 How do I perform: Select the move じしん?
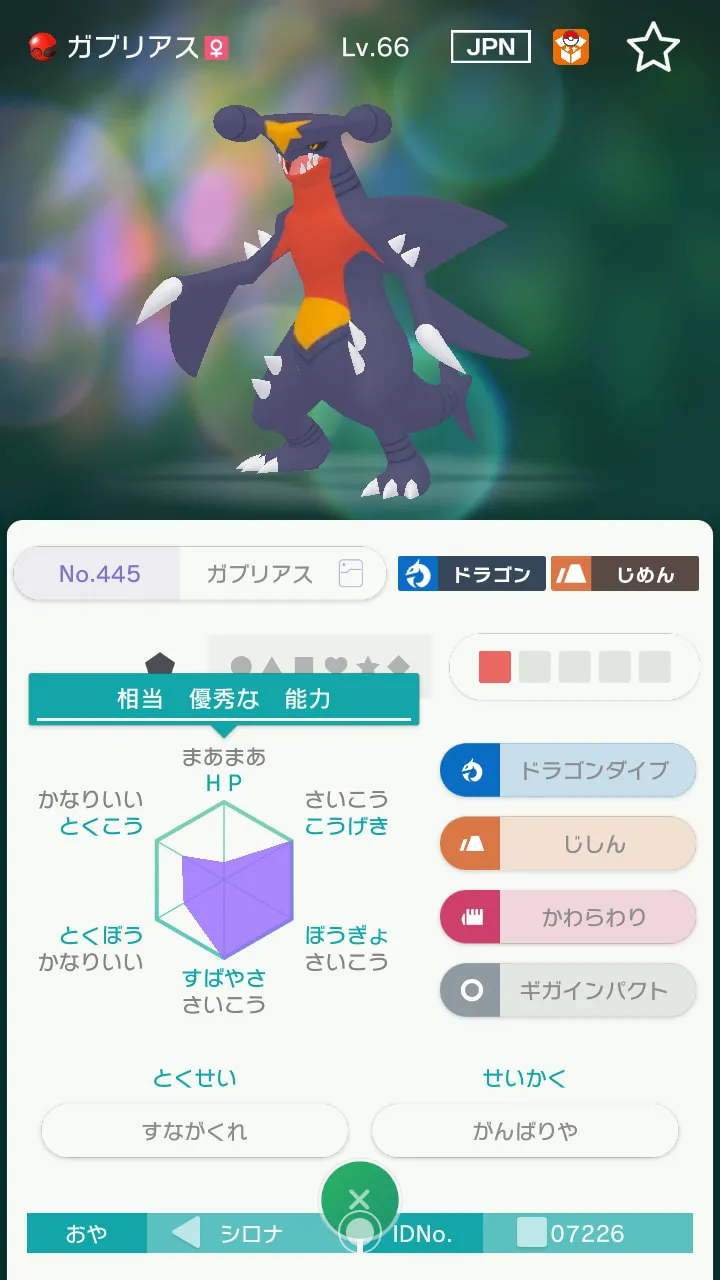coord(568,844)
